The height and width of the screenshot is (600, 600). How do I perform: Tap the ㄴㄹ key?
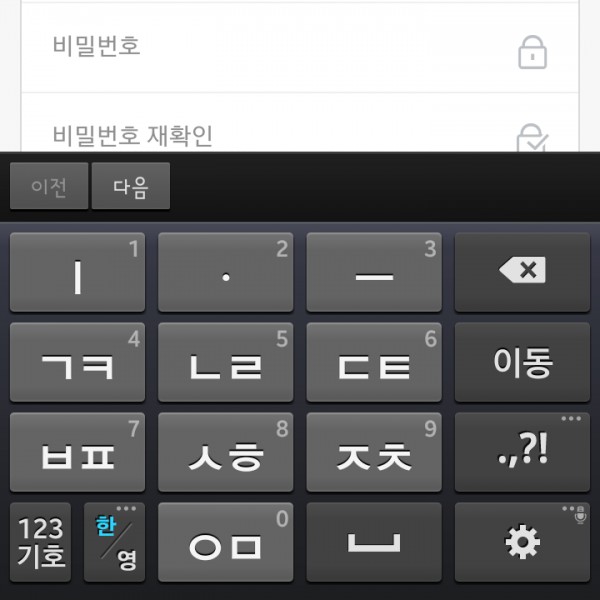tap(225, 362)
